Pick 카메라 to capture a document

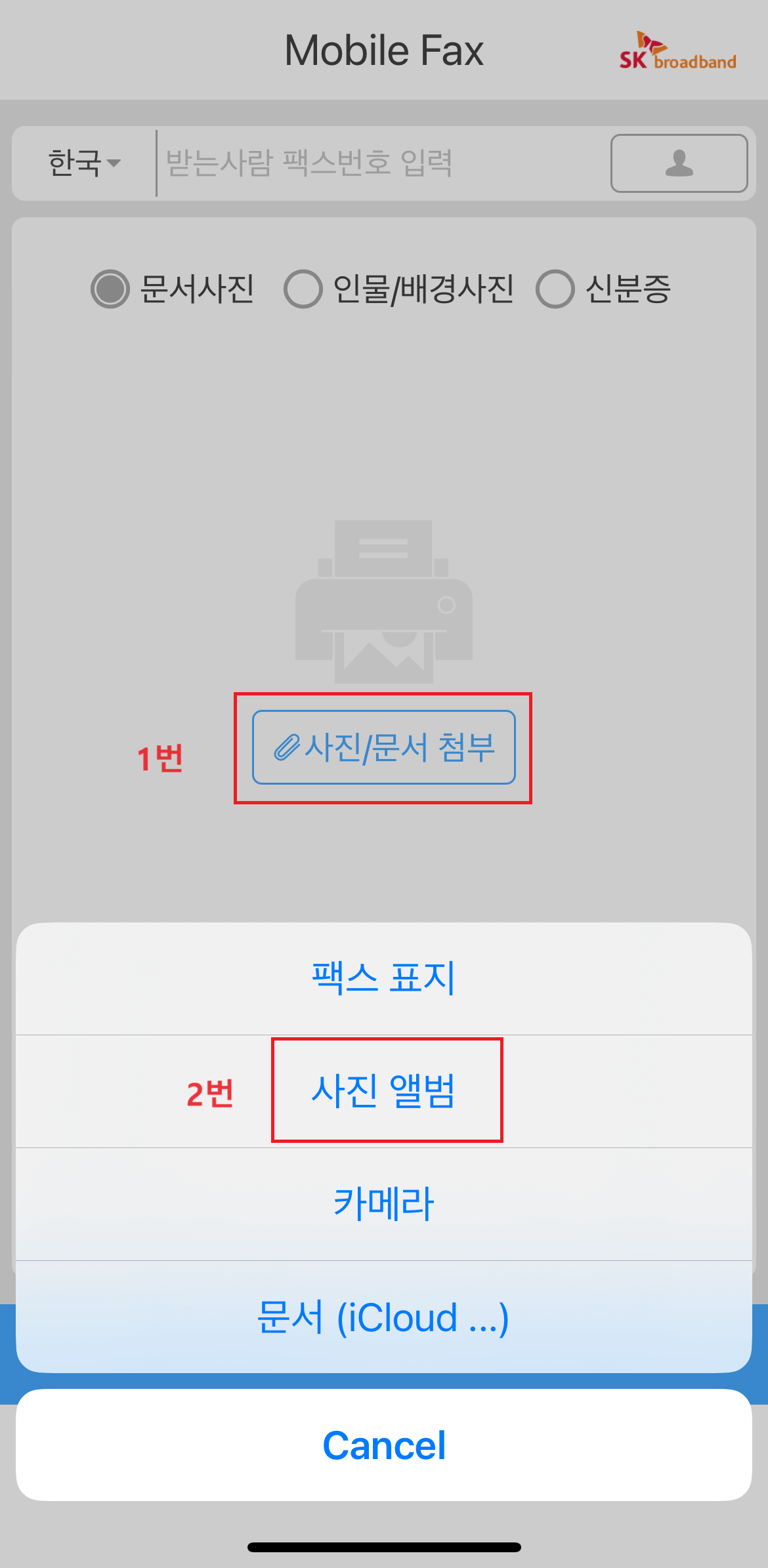click(384, 1203)
